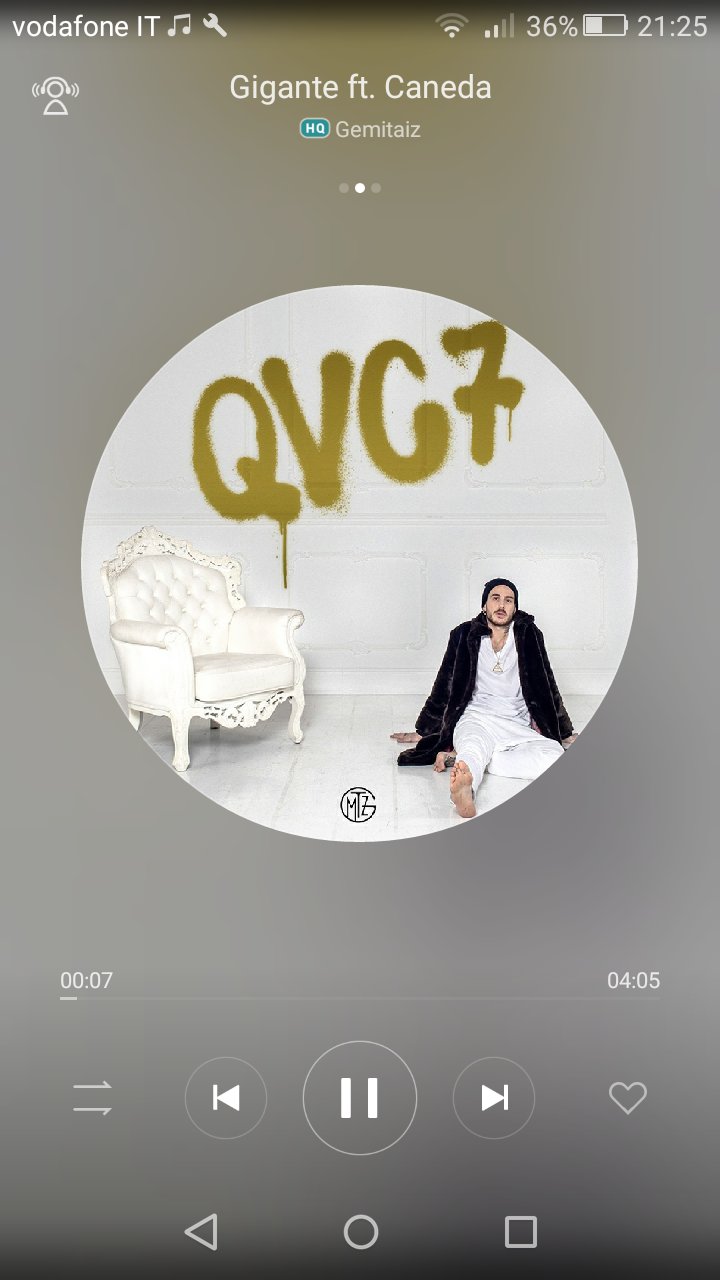
Task: Tap the page indicator dots
Action: pyautogui.click(x=360, y=187)
